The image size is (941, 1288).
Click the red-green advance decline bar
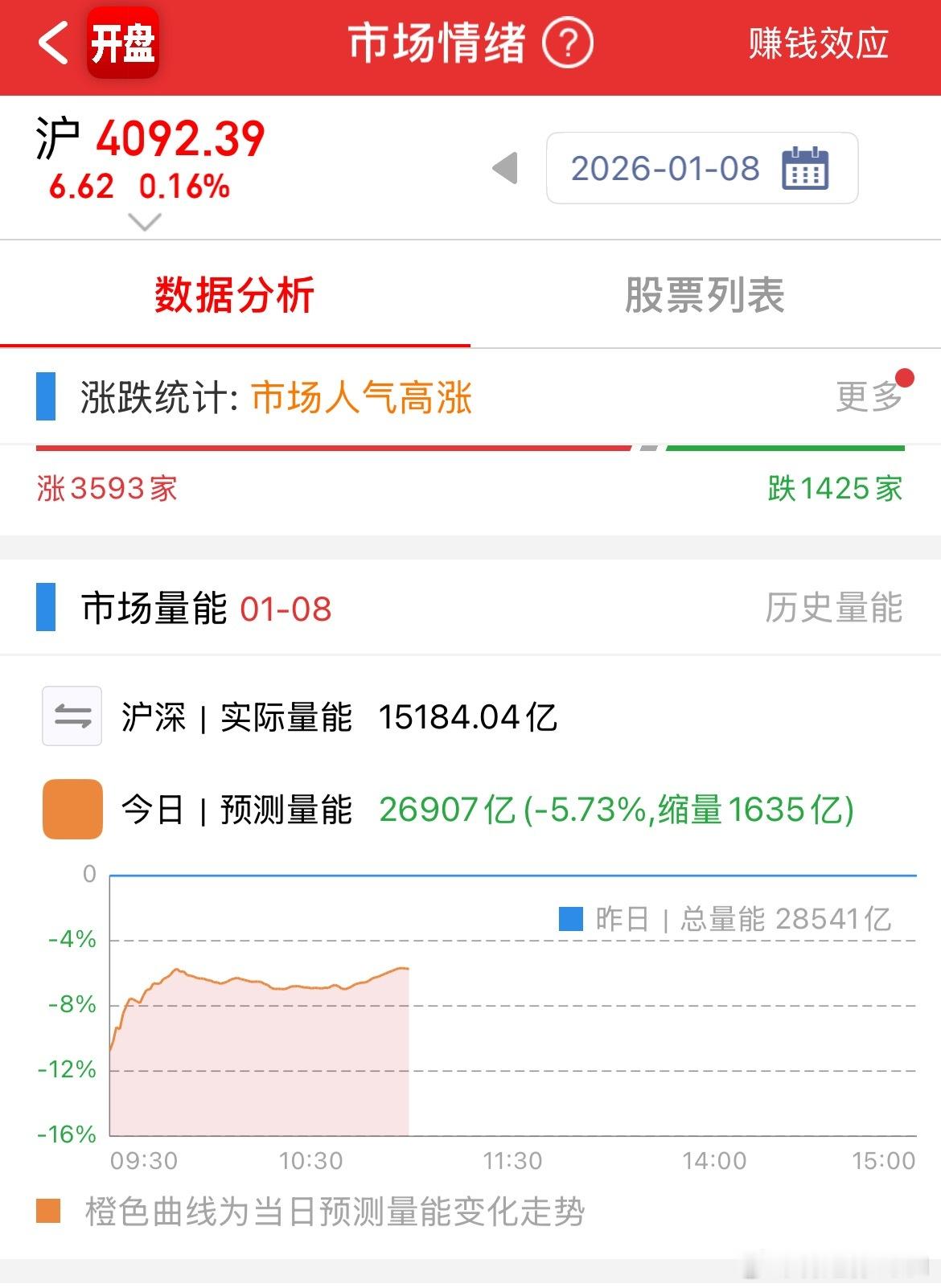pos(470,448)
